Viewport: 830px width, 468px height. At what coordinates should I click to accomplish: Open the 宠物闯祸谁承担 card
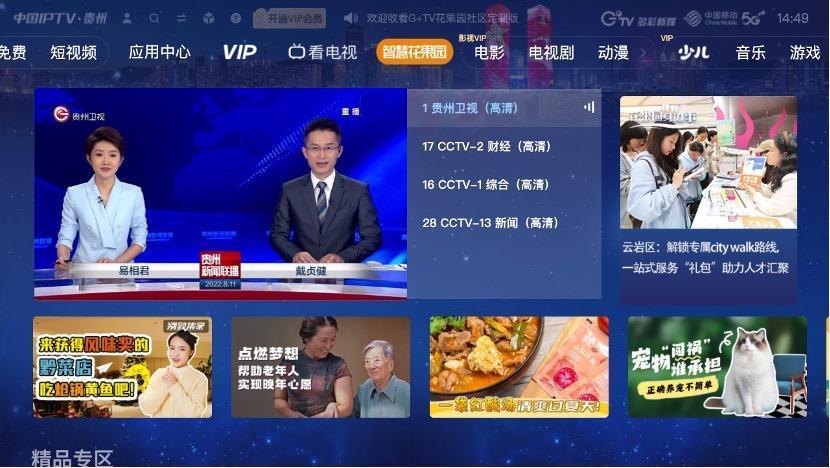(x=717, y=367)
